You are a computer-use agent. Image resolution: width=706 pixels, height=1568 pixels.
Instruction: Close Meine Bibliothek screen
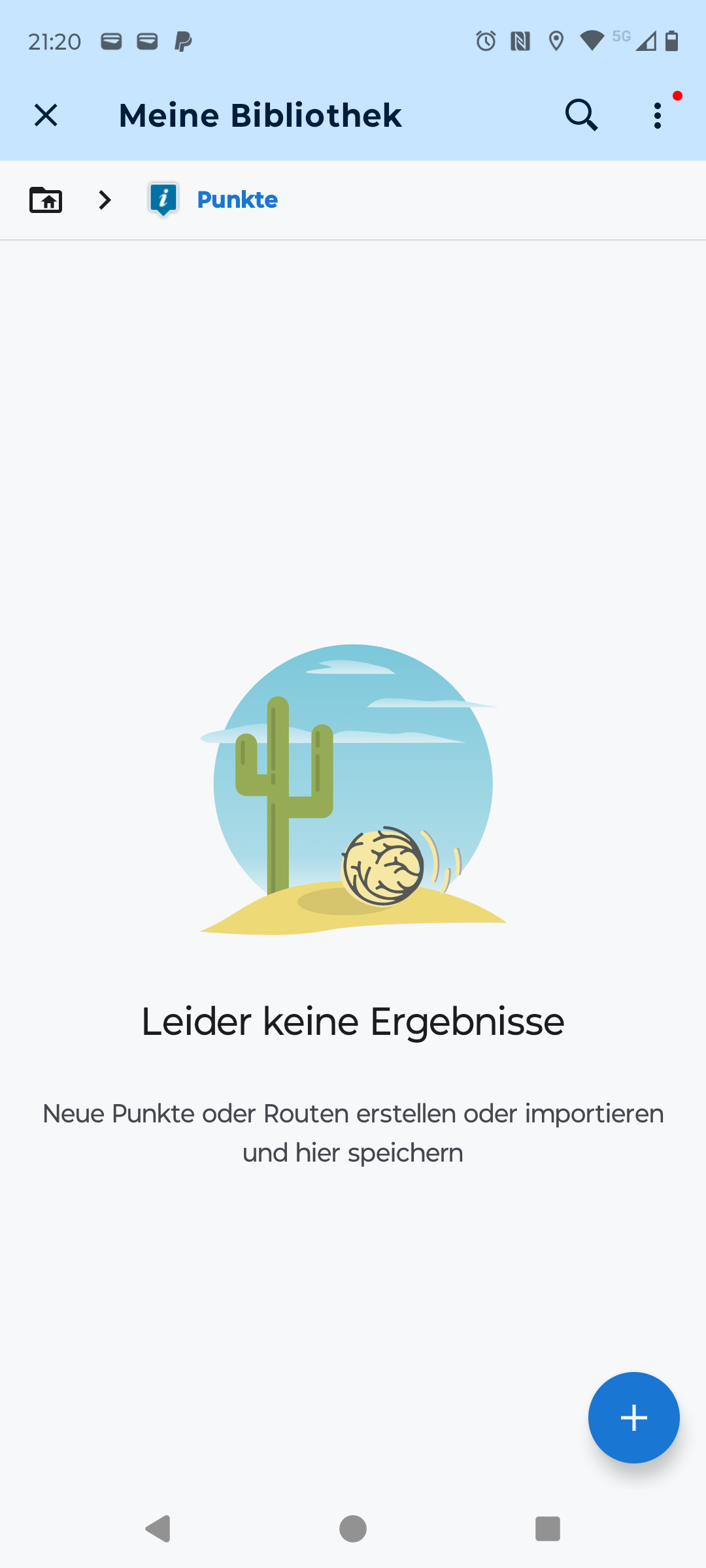pos(46,116)
